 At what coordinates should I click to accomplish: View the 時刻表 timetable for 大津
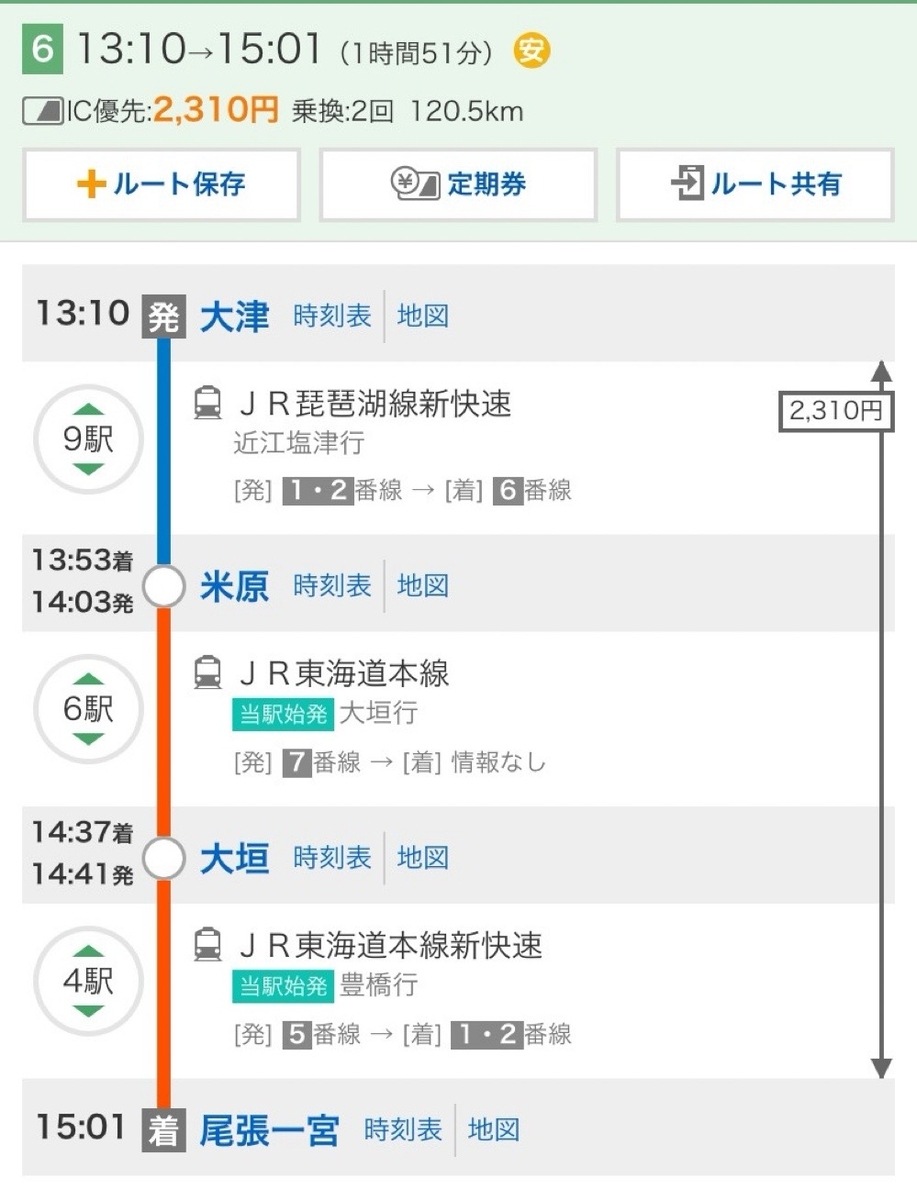click(x=332, y=317)
